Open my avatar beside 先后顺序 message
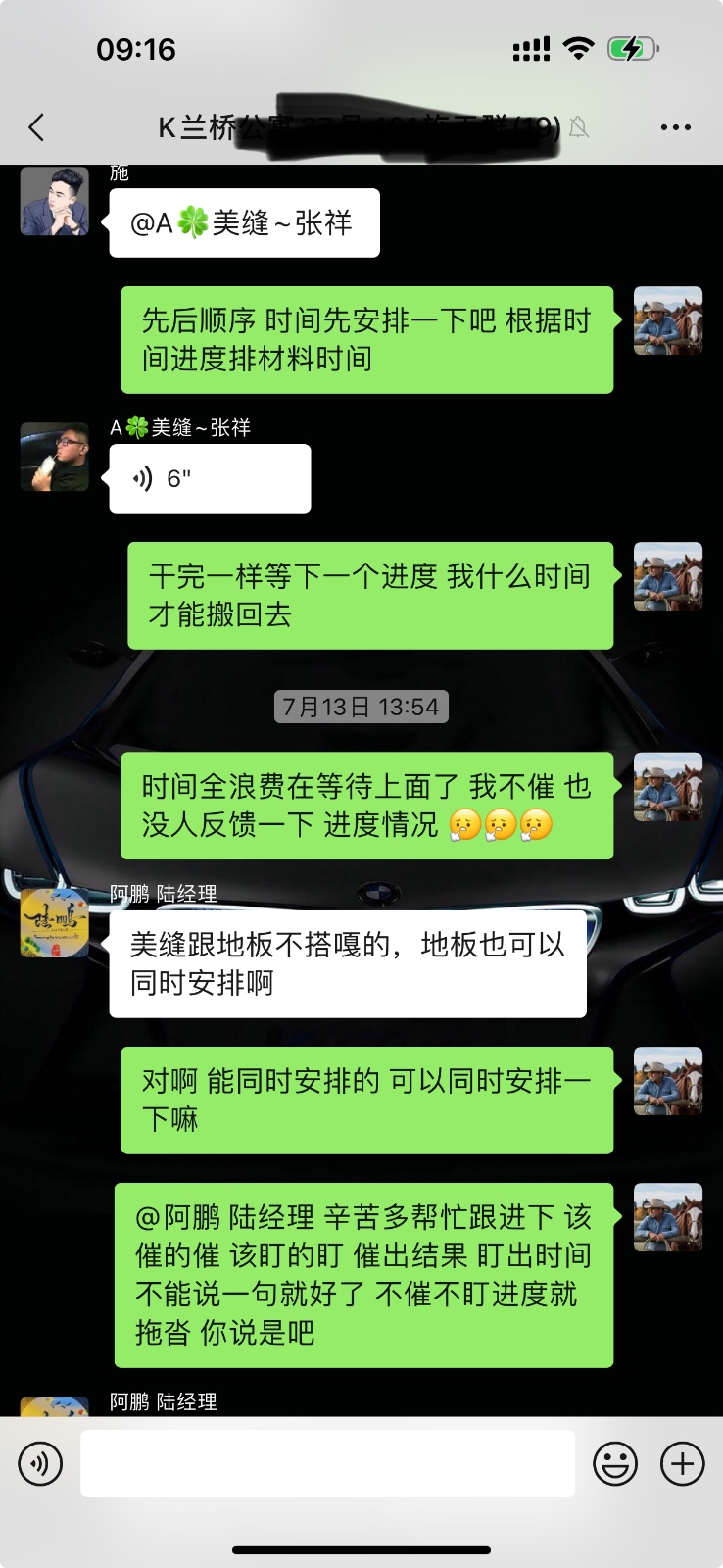The image size is (723, 1568). (668, 320)
